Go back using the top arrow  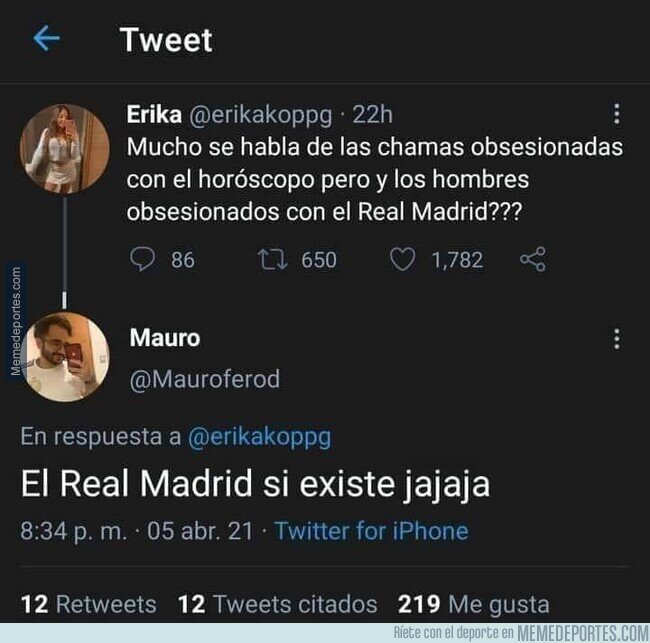pyautogui.click(x=47, y=39)
